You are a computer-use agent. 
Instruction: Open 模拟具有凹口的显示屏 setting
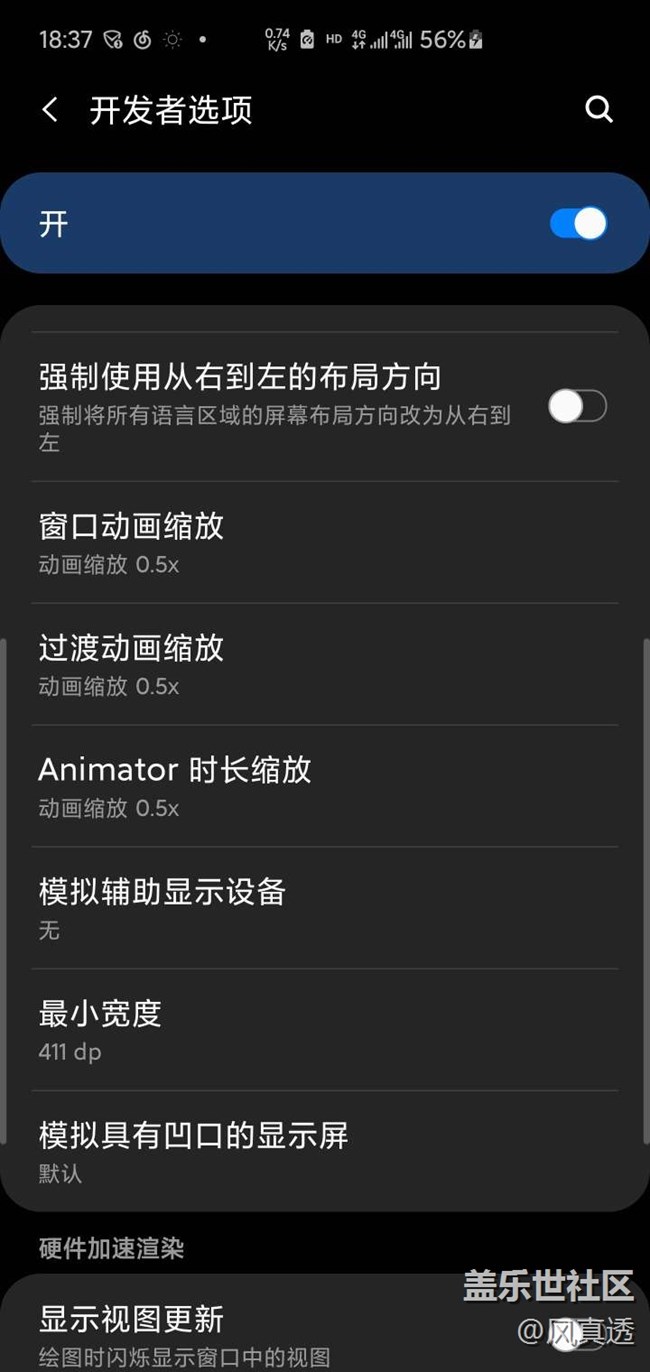pos(325,1152)
